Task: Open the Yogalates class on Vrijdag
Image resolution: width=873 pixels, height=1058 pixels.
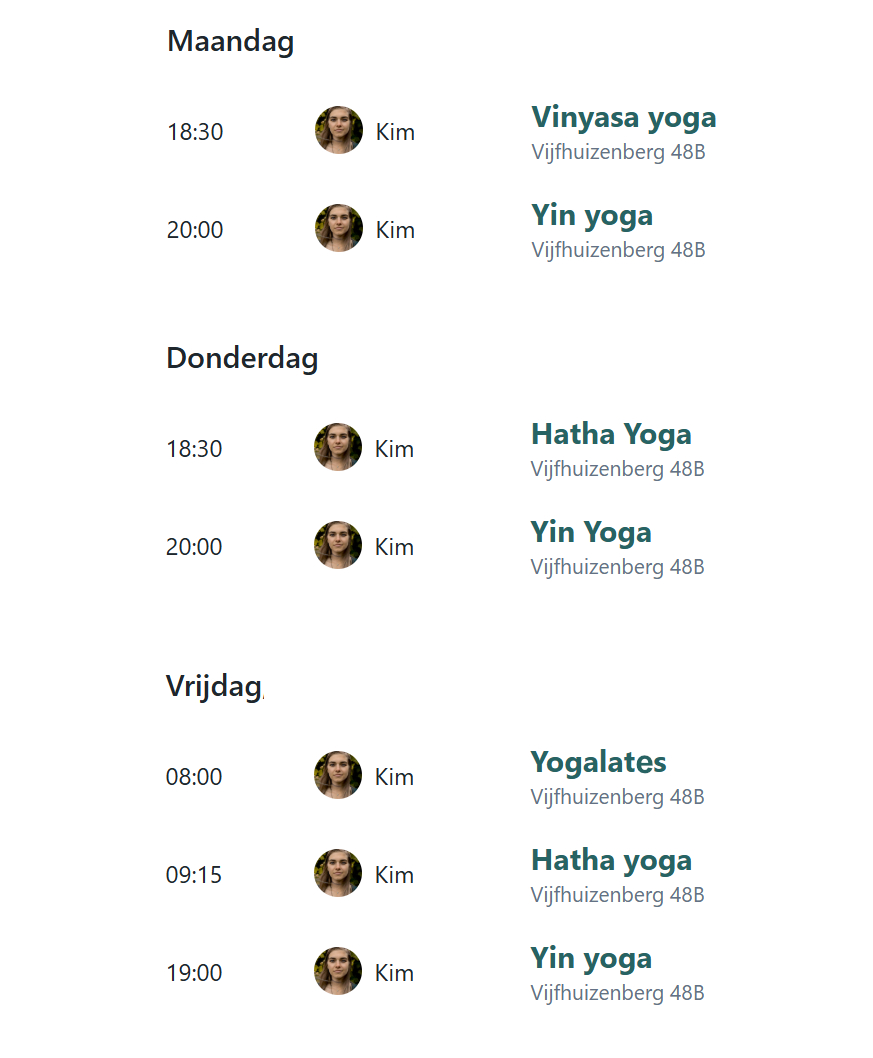Action: [598, 763]
